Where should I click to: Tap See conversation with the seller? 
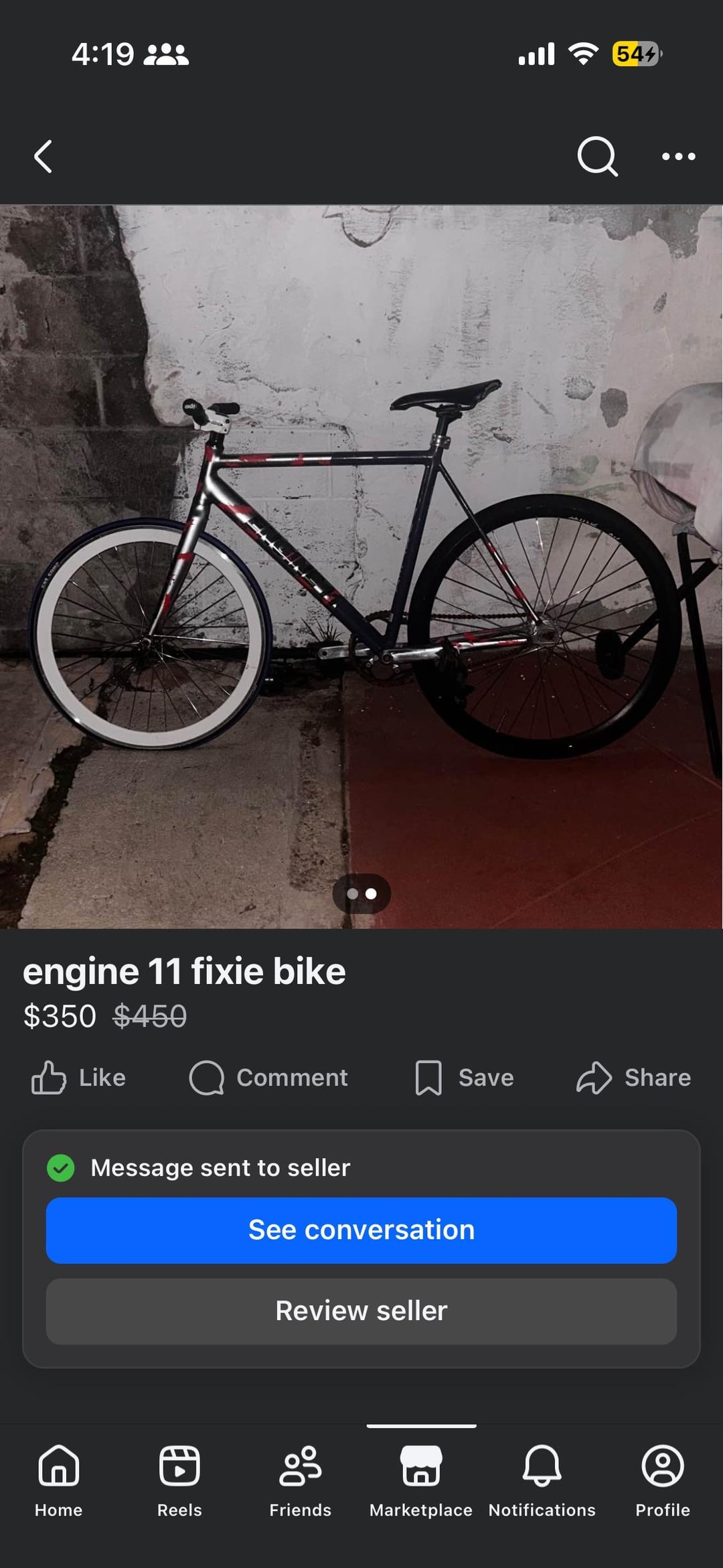361,1230
